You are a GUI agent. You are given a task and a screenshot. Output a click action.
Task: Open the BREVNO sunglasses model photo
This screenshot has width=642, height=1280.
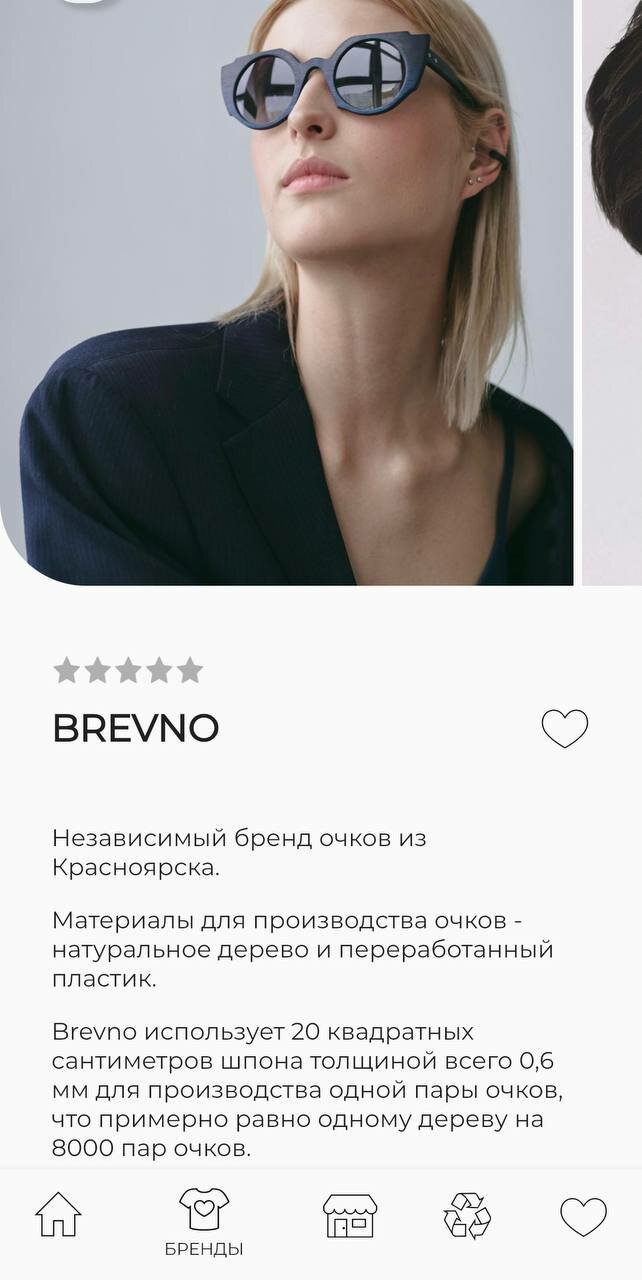point(290,290)
